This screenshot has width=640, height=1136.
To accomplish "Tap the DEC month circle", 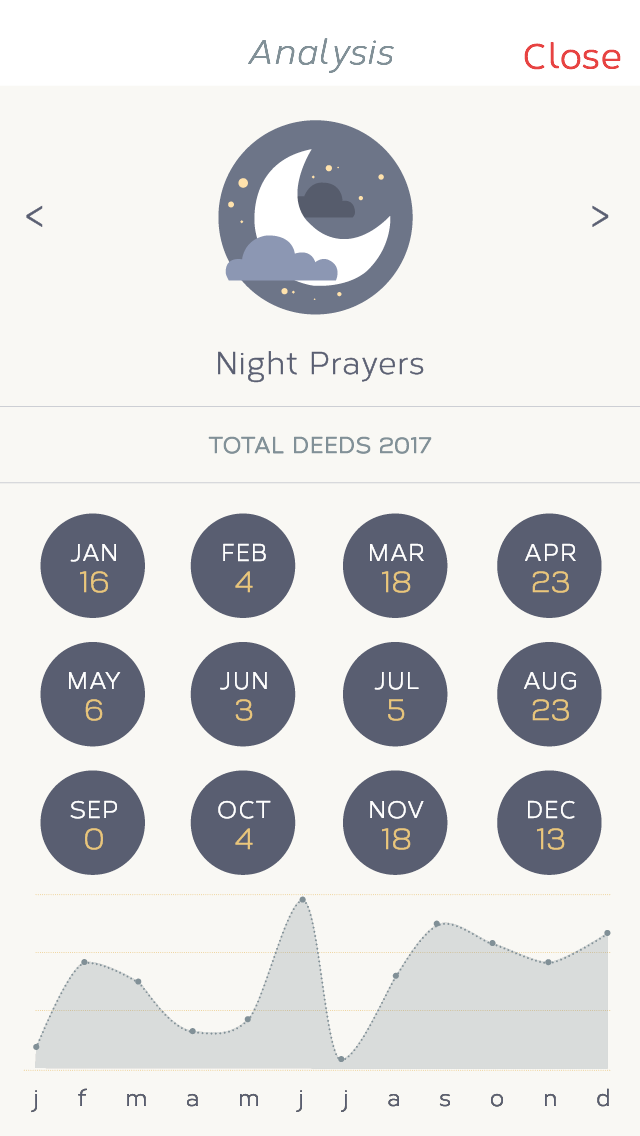I will [x=550, y=823].
